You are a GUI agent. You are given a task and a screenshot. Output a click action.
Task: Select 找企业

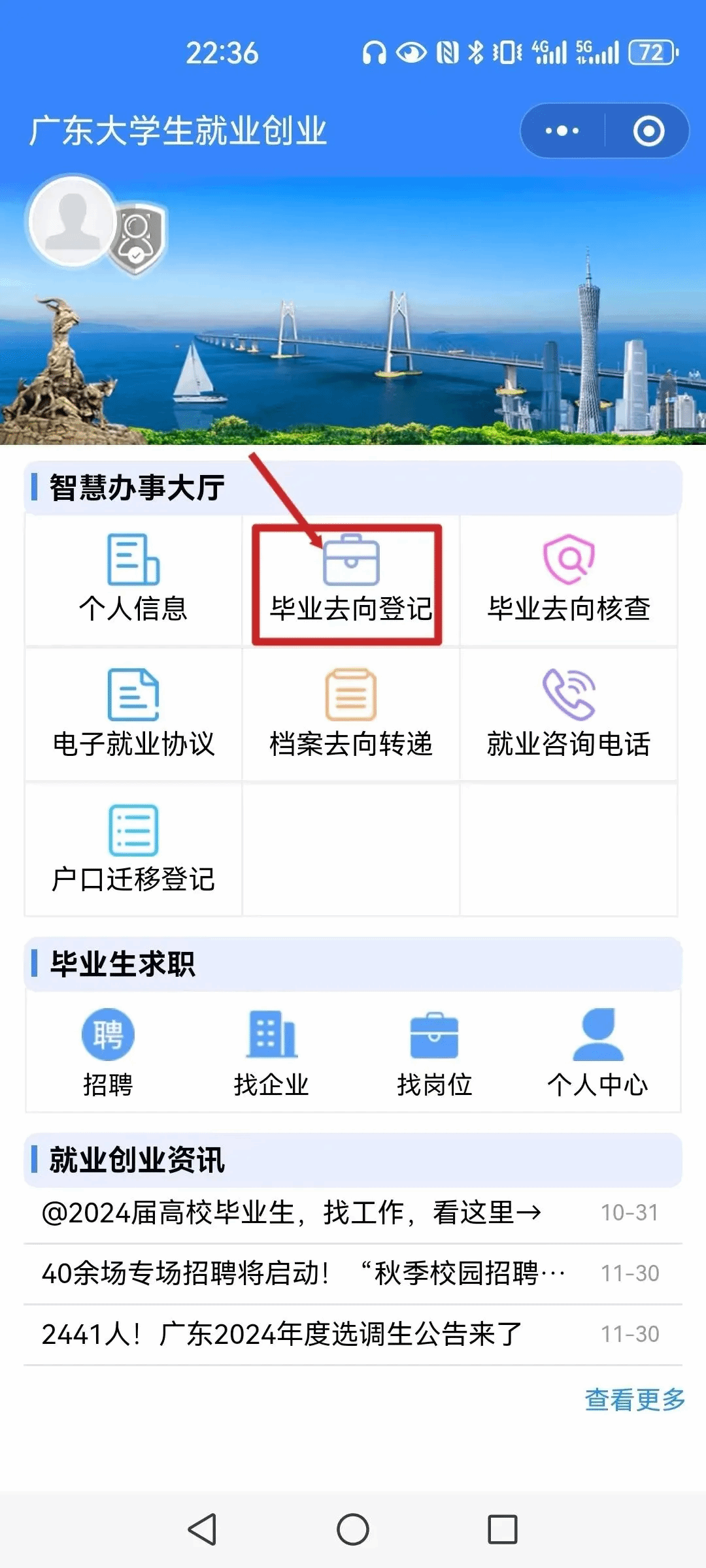pyautogui.click(x=271, y=1052)
